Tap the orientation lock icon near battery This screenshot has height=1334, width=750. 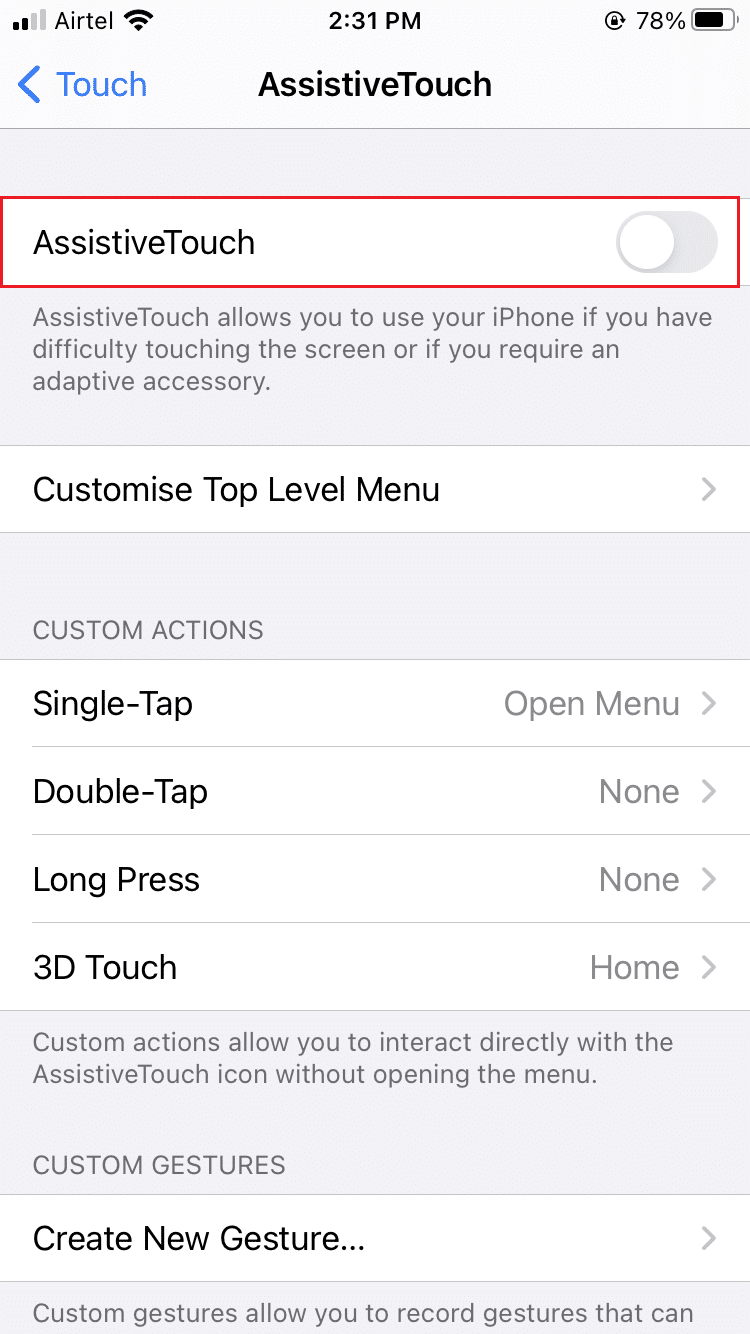[x=615, y=20]
